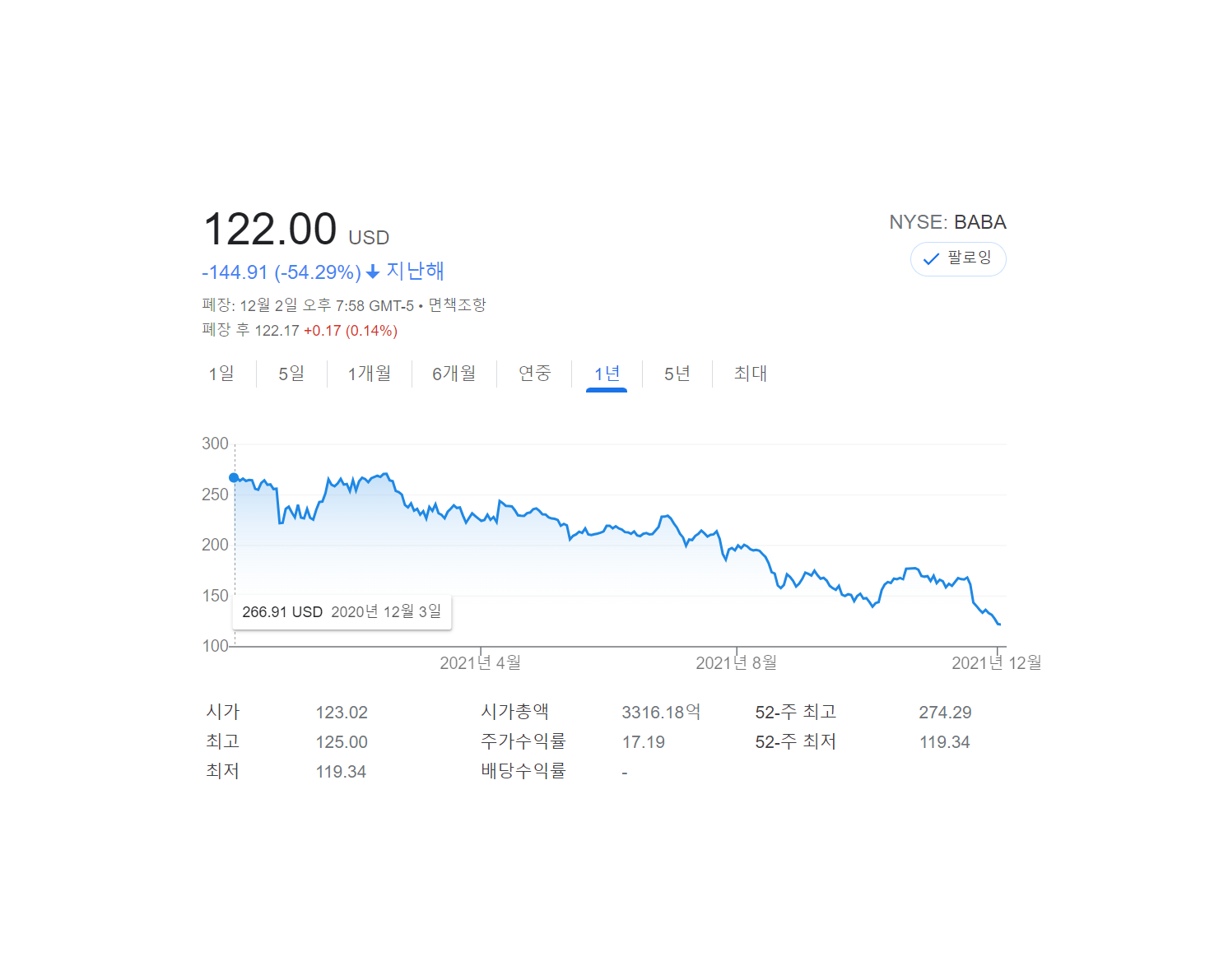Screen dimensions: 1205x980
Task: Show the 1개월 chart
Action: coord(369,374)
